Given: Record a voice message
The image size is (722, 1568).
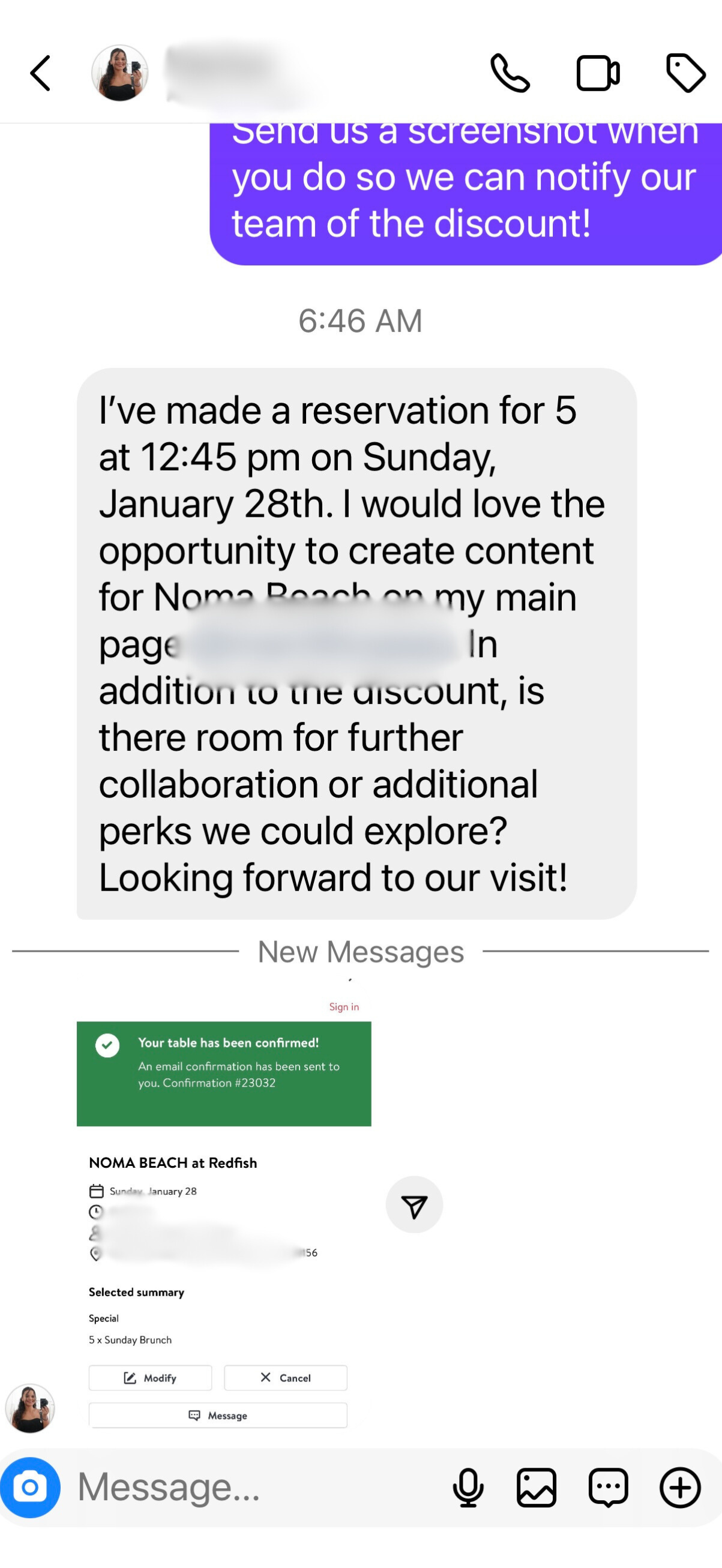Looking at the screenshot, I should [468, 1488].
